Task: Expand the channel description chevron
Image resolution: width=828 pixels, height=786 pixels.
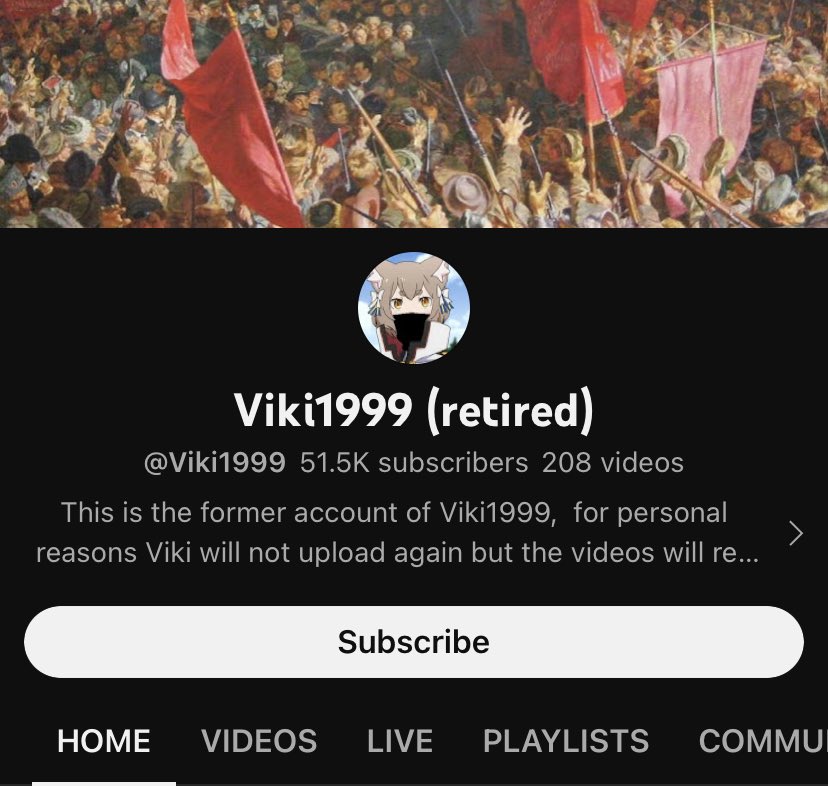Action: pyautogui.click(x=796, y=533)
